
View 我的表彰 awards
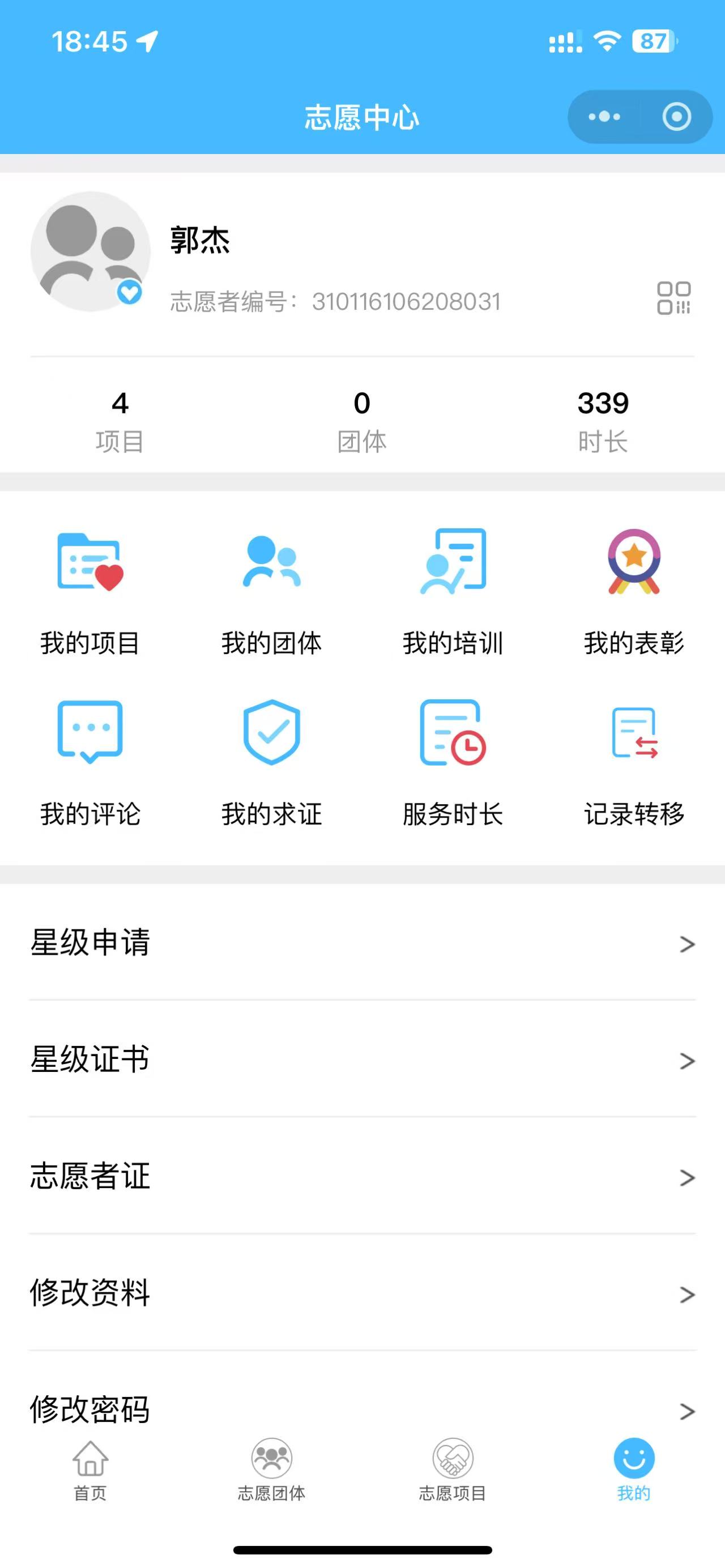coord(634,591)
